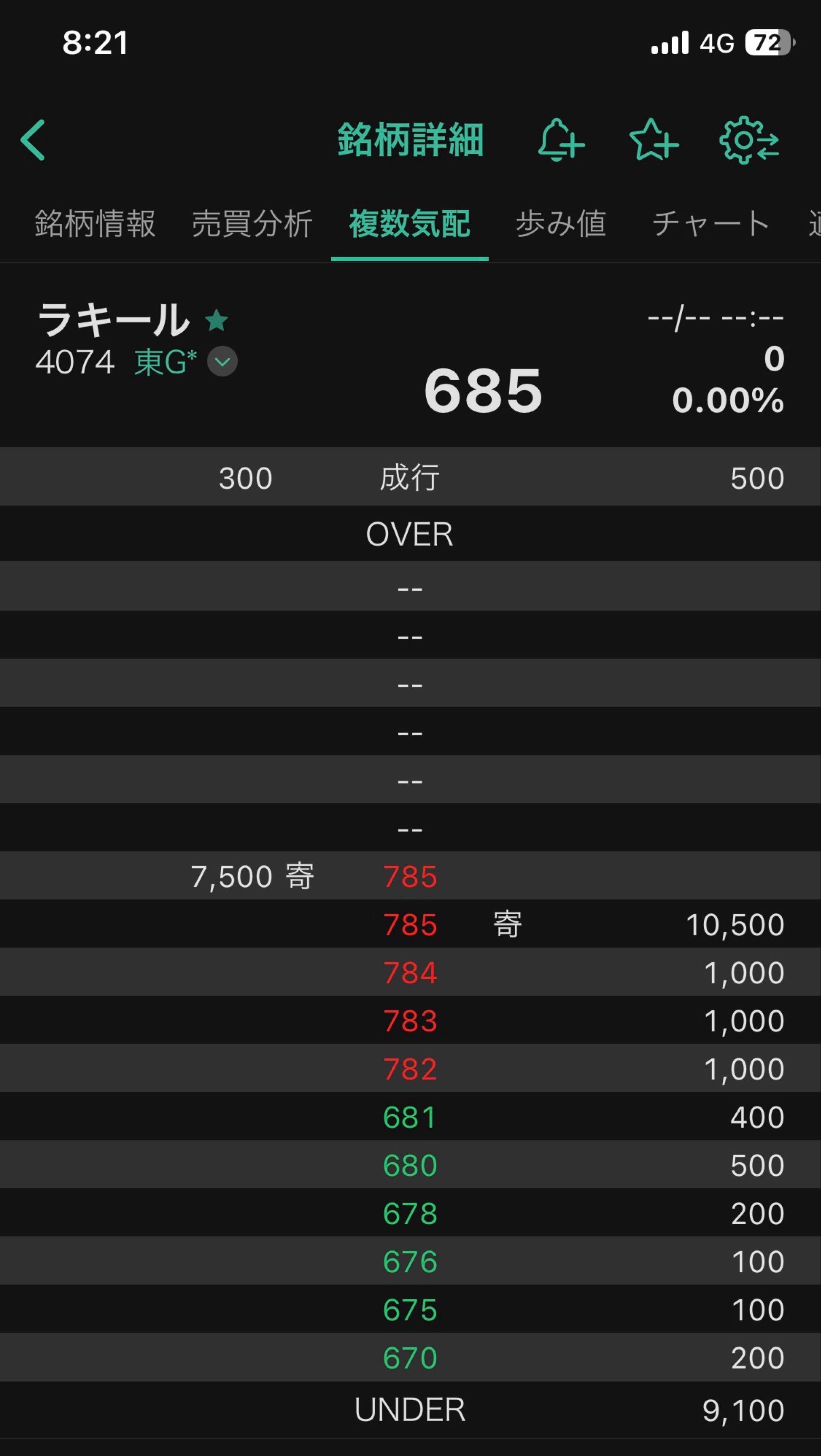Viewport: 821px width, 1456px height.
Task: Expand the 東G market dropdown
Action: [222, 362]
